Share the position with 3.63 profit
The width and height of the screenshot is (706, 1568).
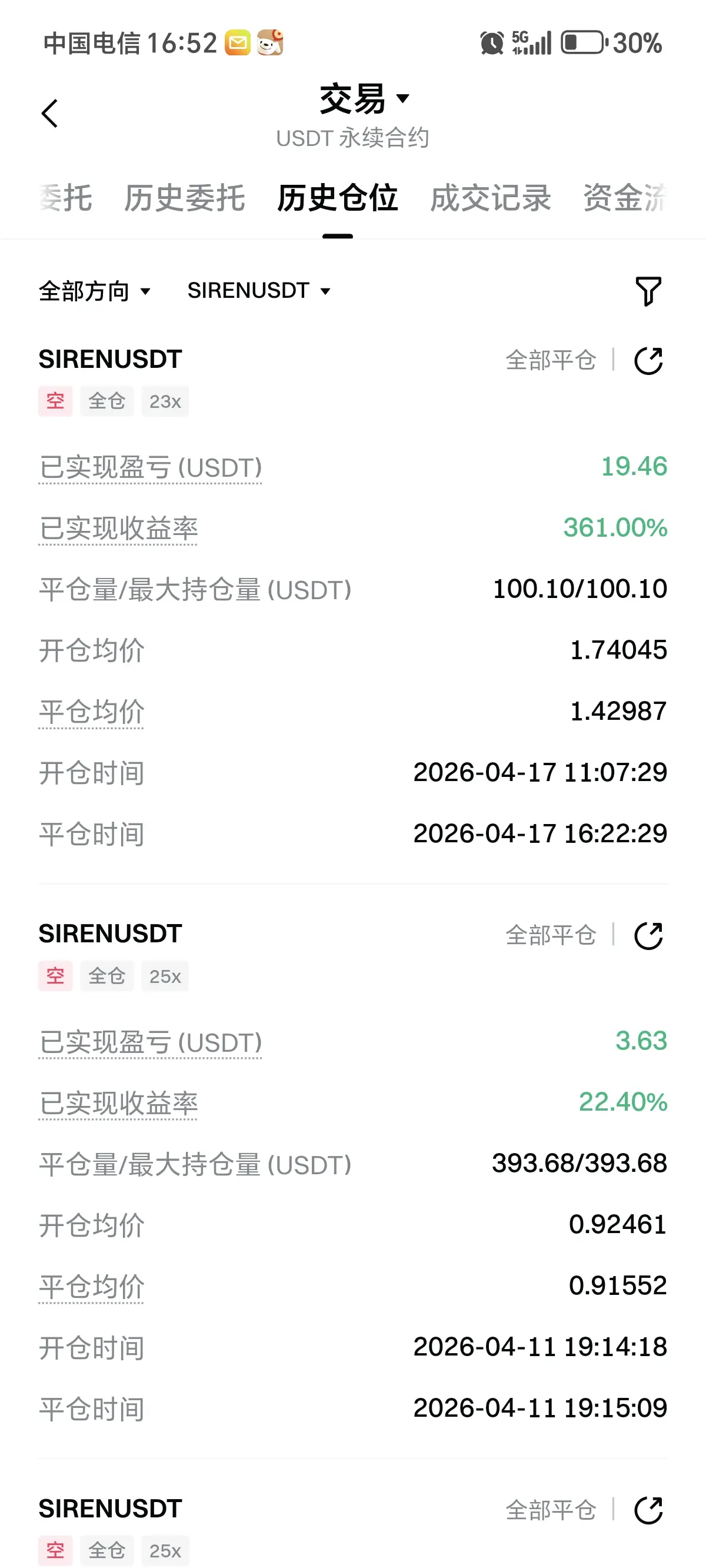pyautogui.click(x=648, y=936)
